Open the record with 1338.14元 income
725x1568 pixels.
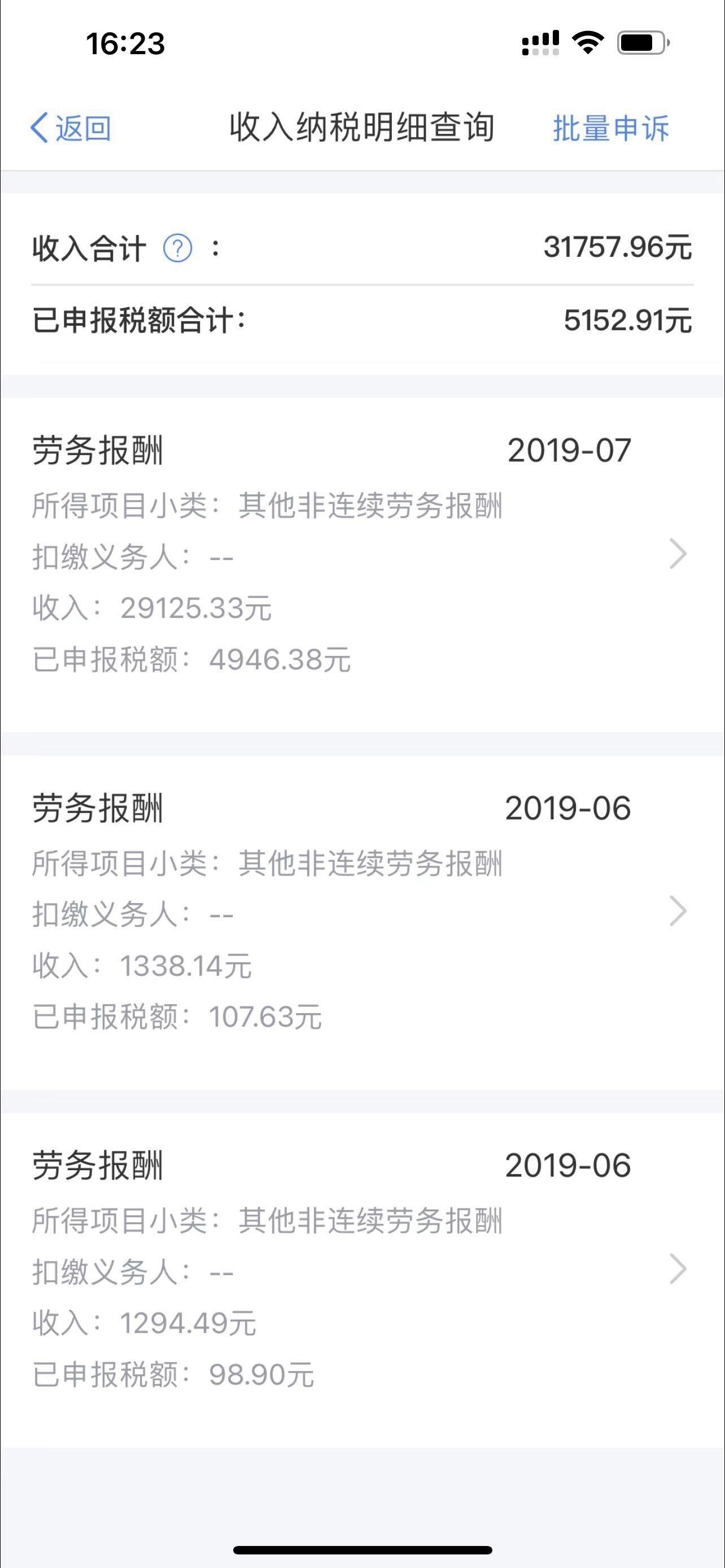362,922
